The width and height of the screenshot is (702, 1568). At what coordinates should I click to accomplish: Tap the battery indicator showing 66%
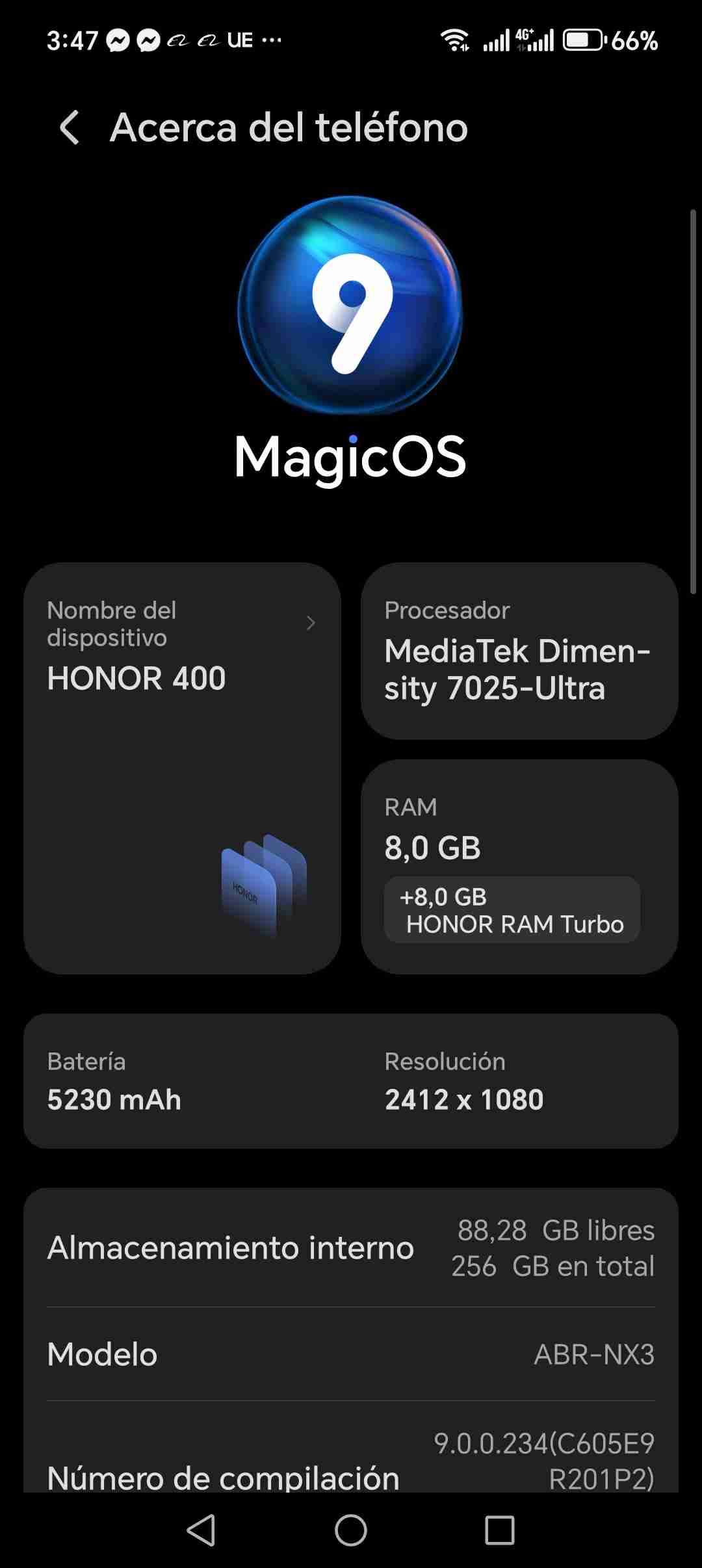click(585, 40)
